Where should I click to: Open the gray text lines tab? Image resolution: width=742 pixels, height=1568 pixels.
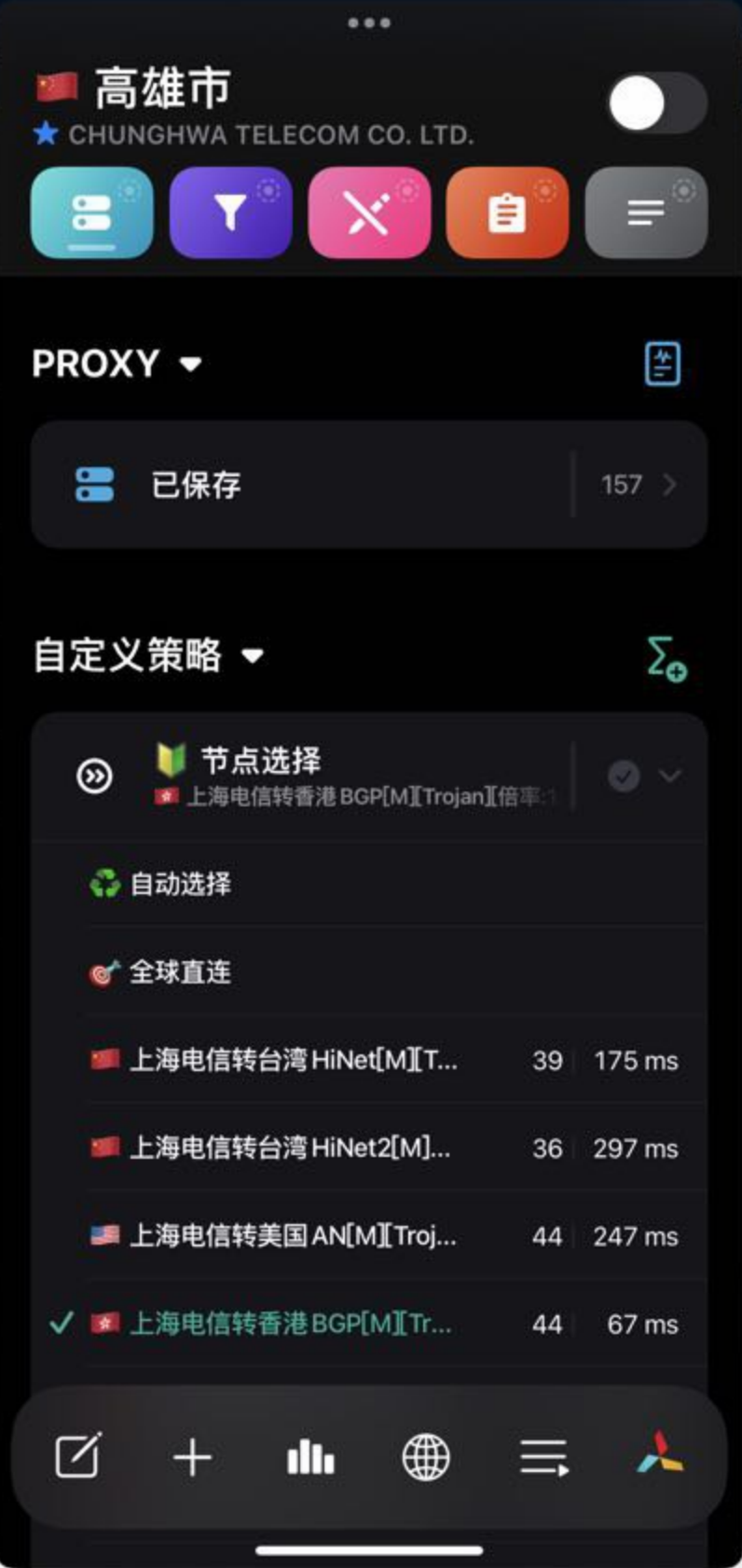[646, 213]
